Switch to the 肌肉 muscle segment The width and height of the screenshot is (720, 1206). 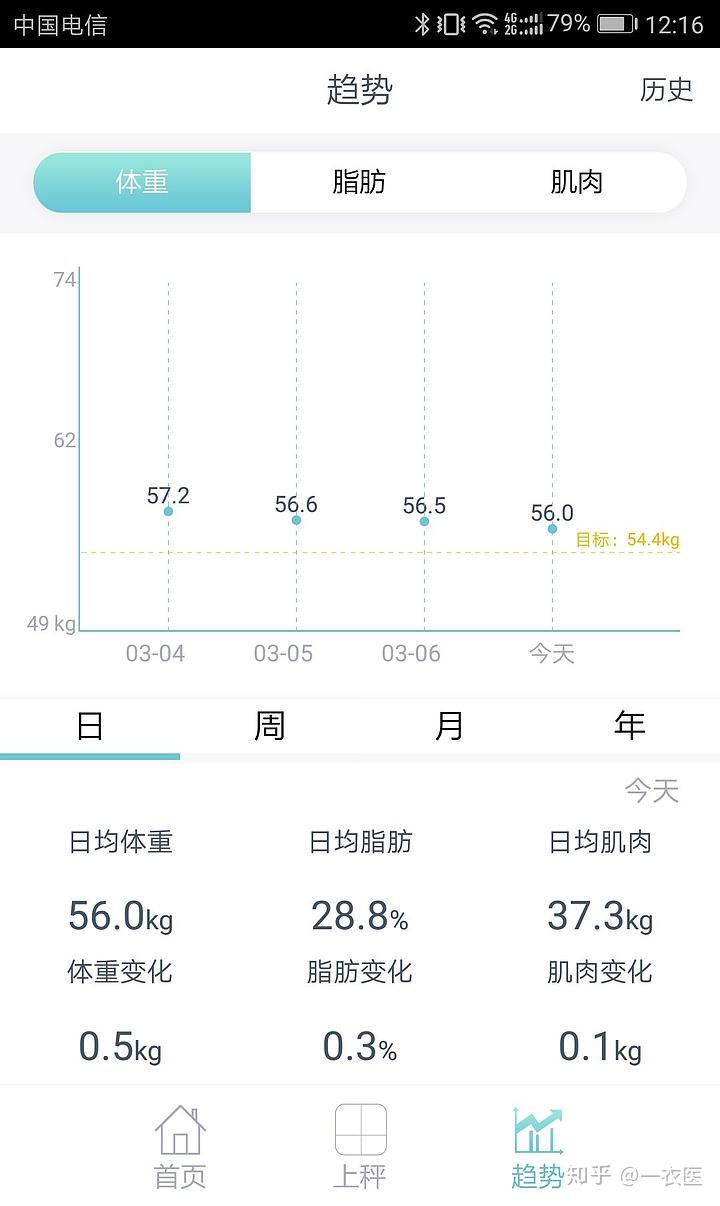(577, 183)
